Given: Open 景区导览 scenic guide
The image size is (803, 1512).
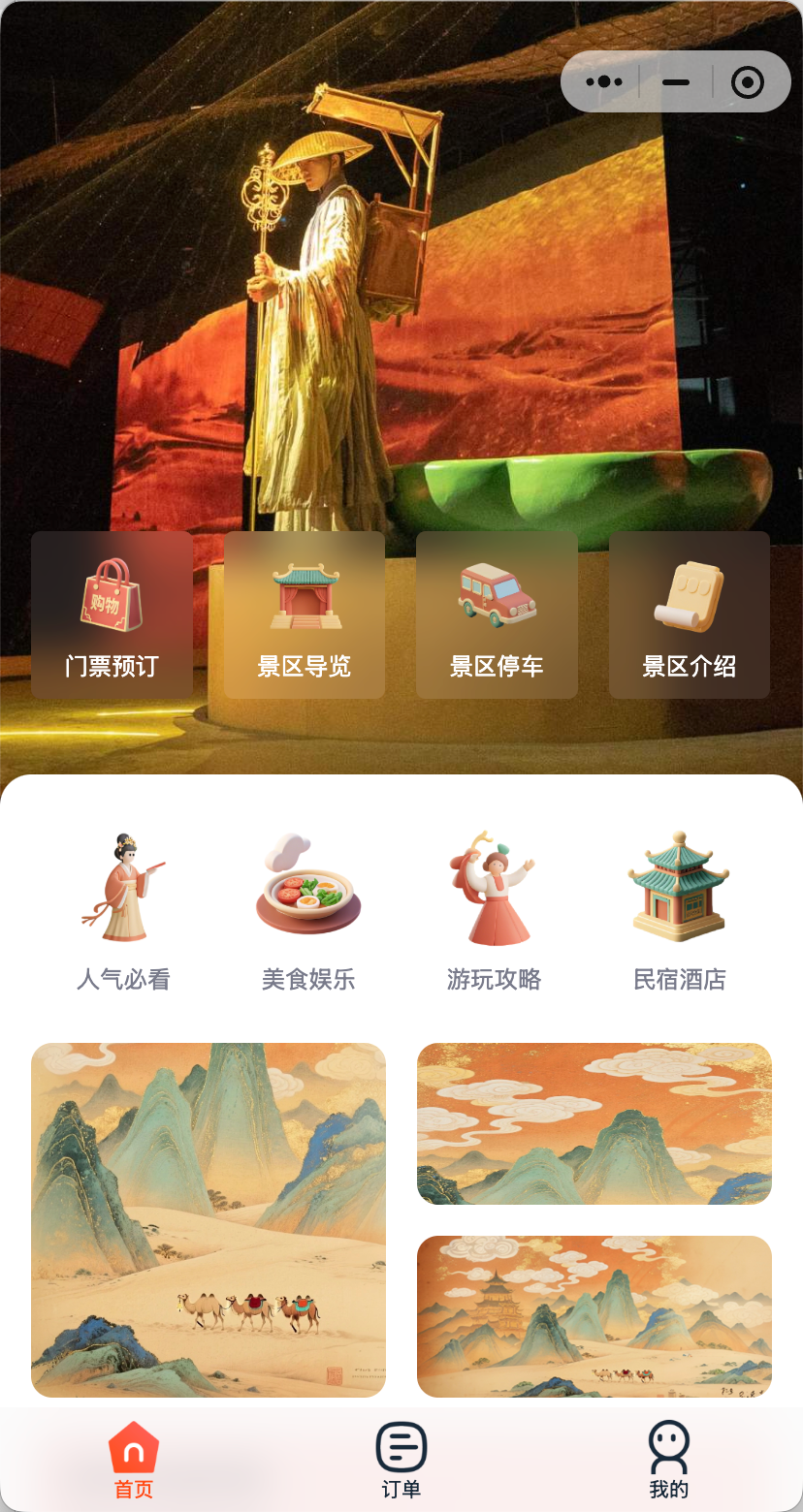Looking at the screenshot, I should click(305, 614).
